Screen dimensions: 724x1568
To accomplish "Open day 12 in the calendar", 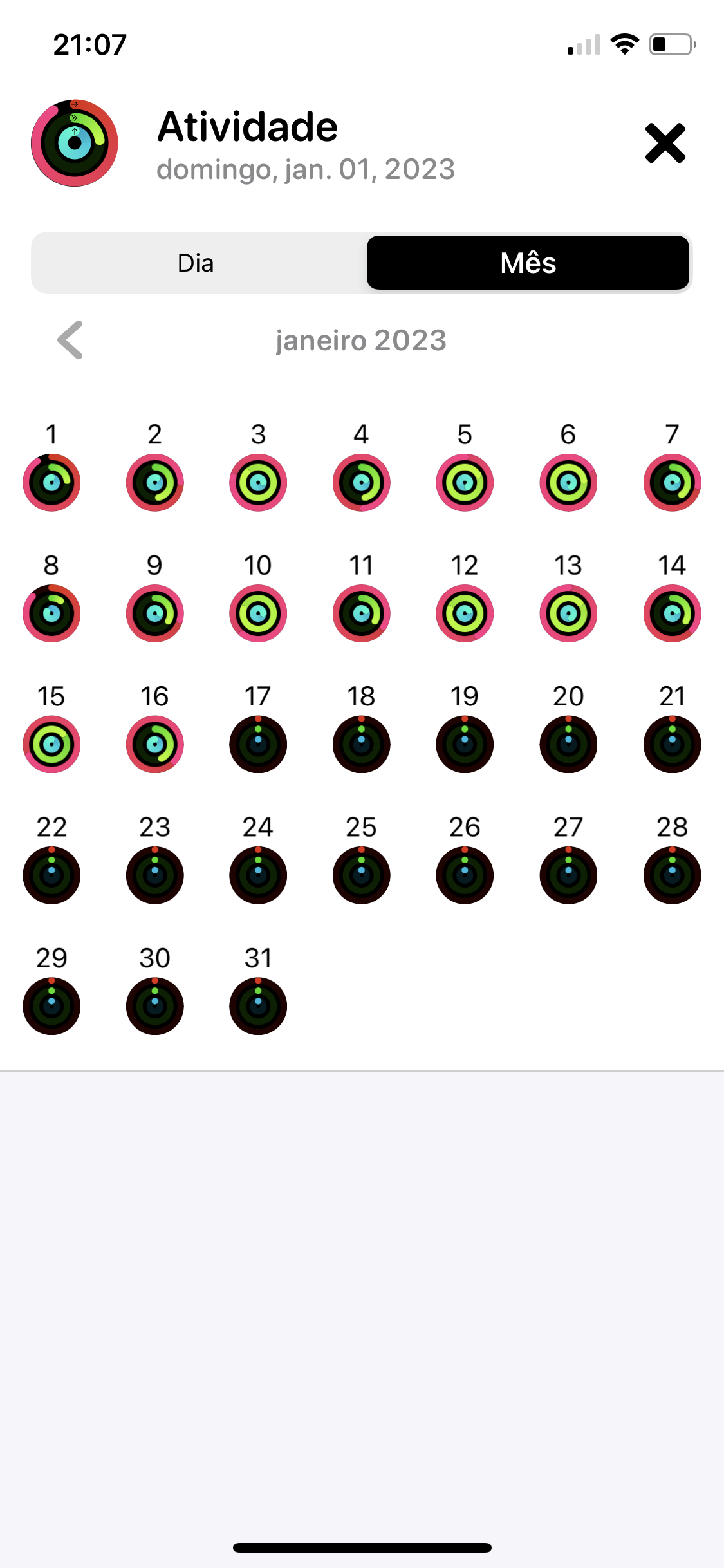I will pyautogui.click(x=465, y=613).
